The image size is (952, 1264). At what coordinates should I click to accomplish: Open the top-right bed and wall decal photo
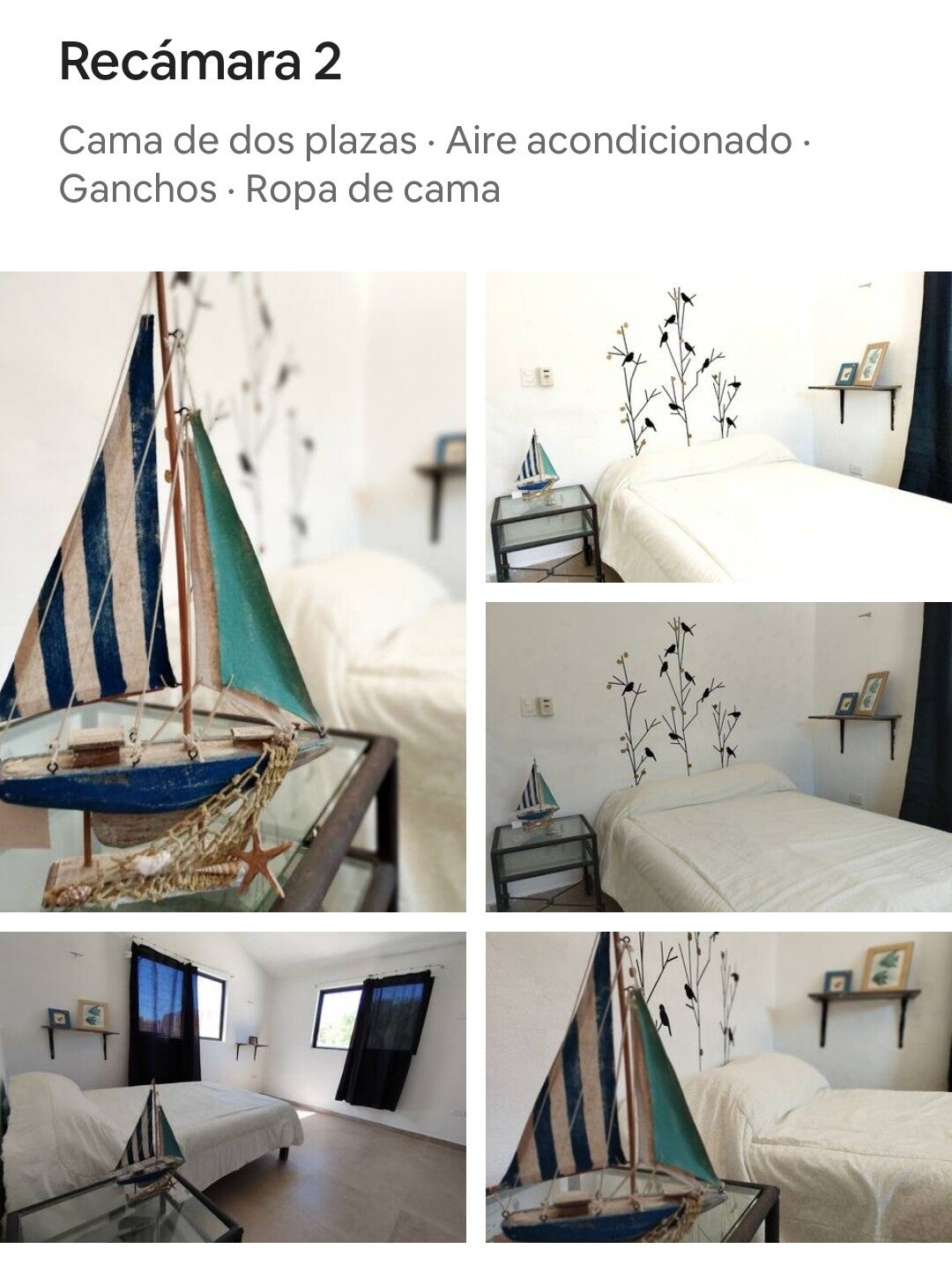pyautogui.click(x=718, y=427)
